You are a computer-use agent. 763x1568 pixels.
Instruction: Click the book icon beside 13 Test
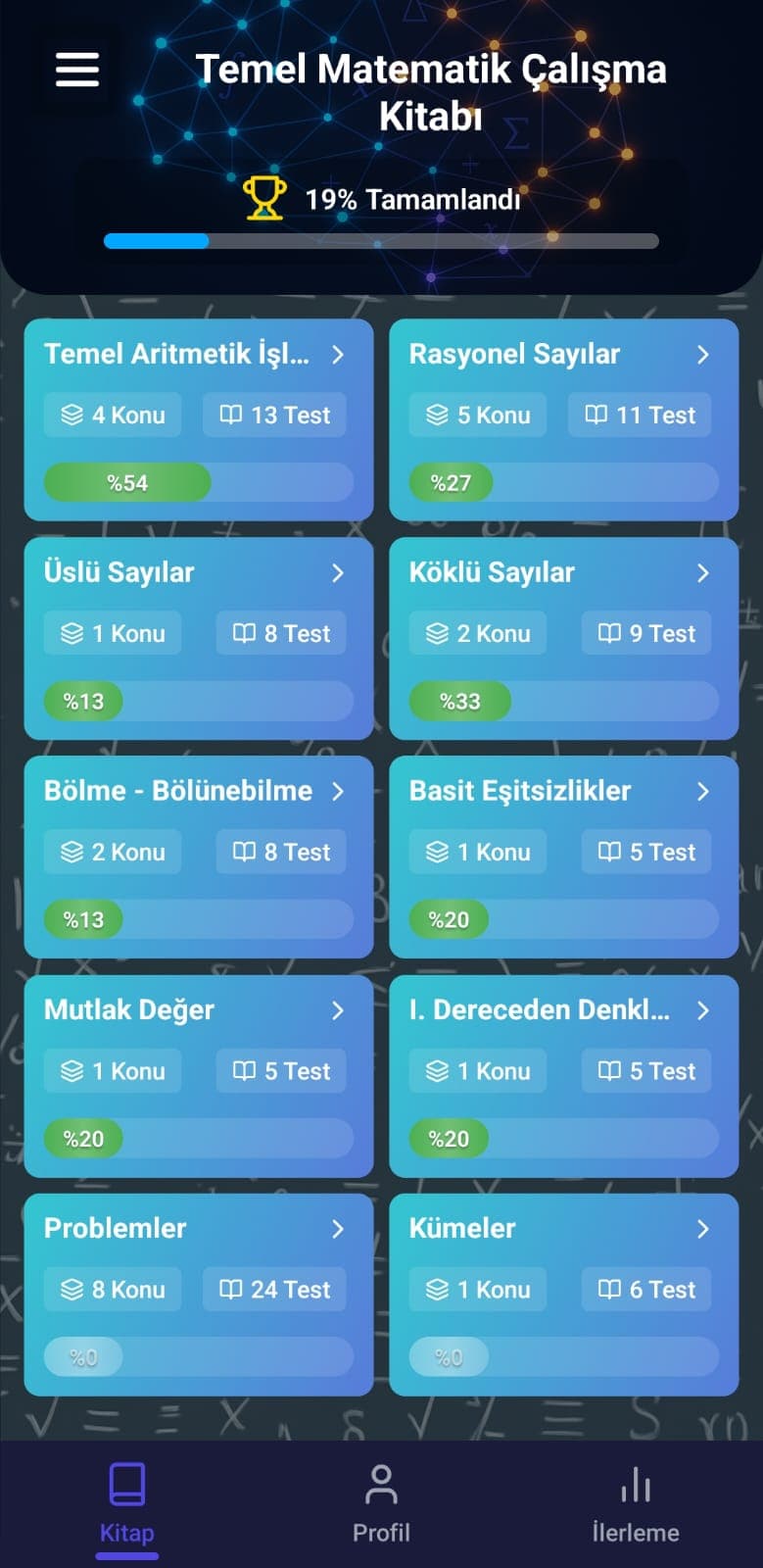click(x=234, y=415)
